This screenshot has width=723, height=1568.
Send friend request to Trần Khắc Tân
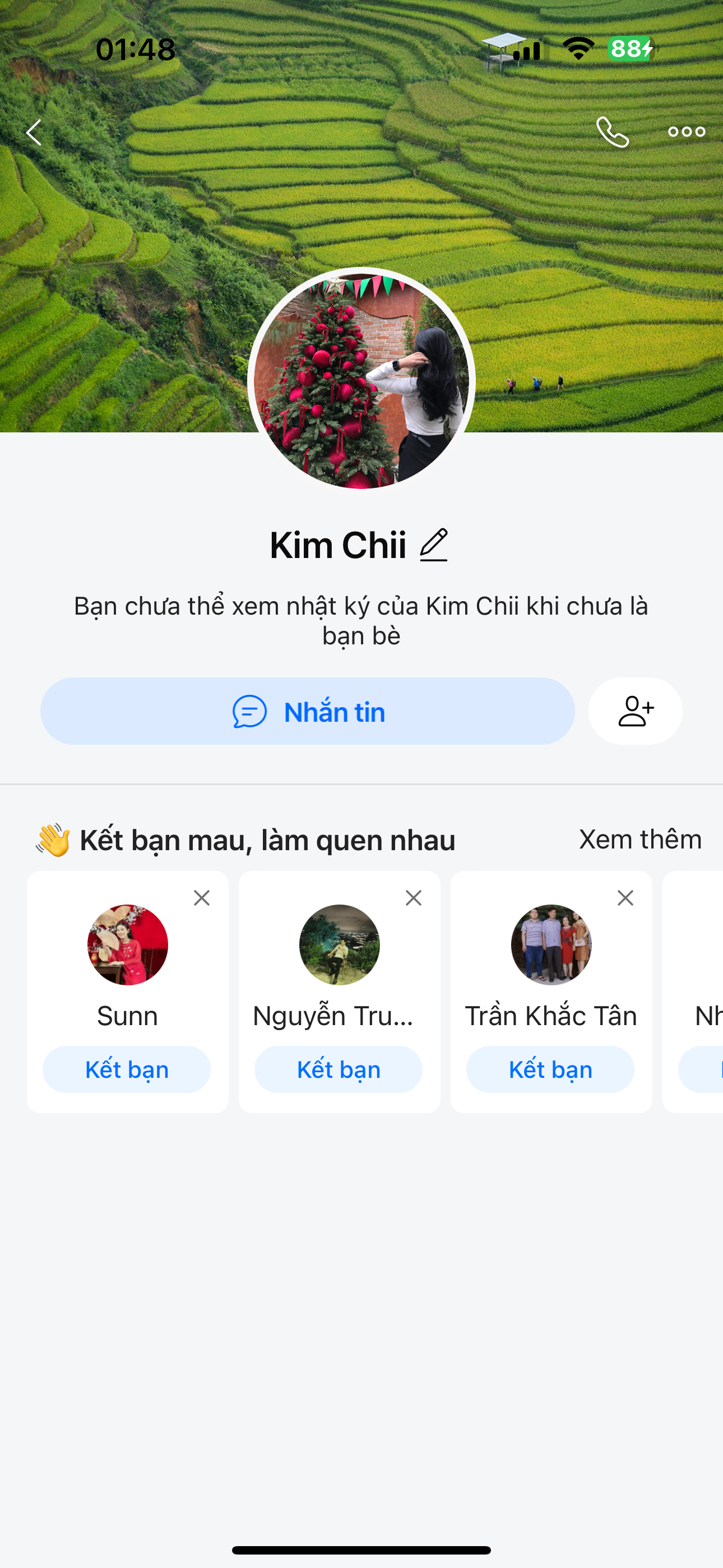[x=550, y=1069]
